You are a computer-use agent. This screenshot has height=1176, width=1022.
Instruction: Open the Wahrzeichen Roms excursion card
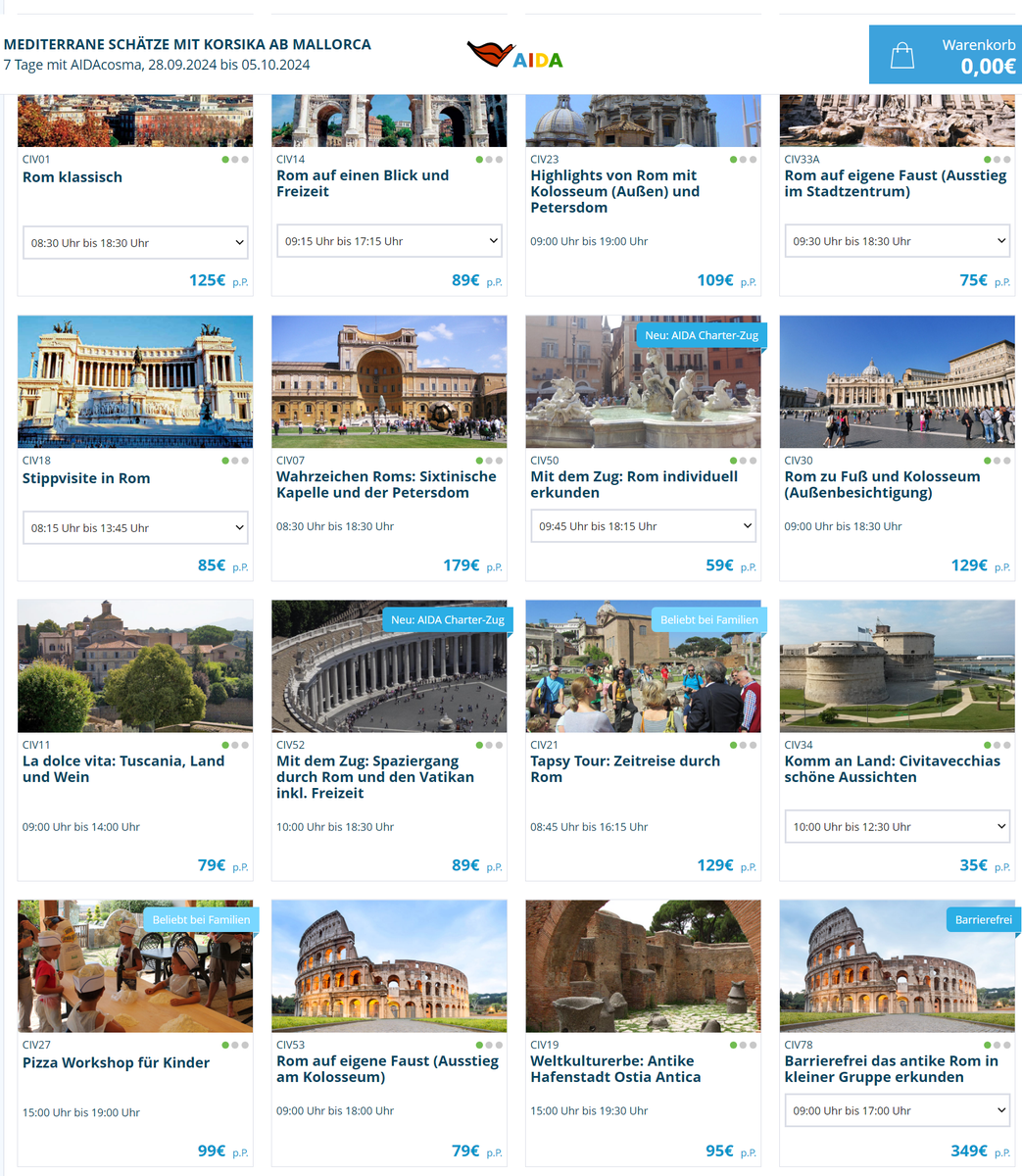click(386, 485)
